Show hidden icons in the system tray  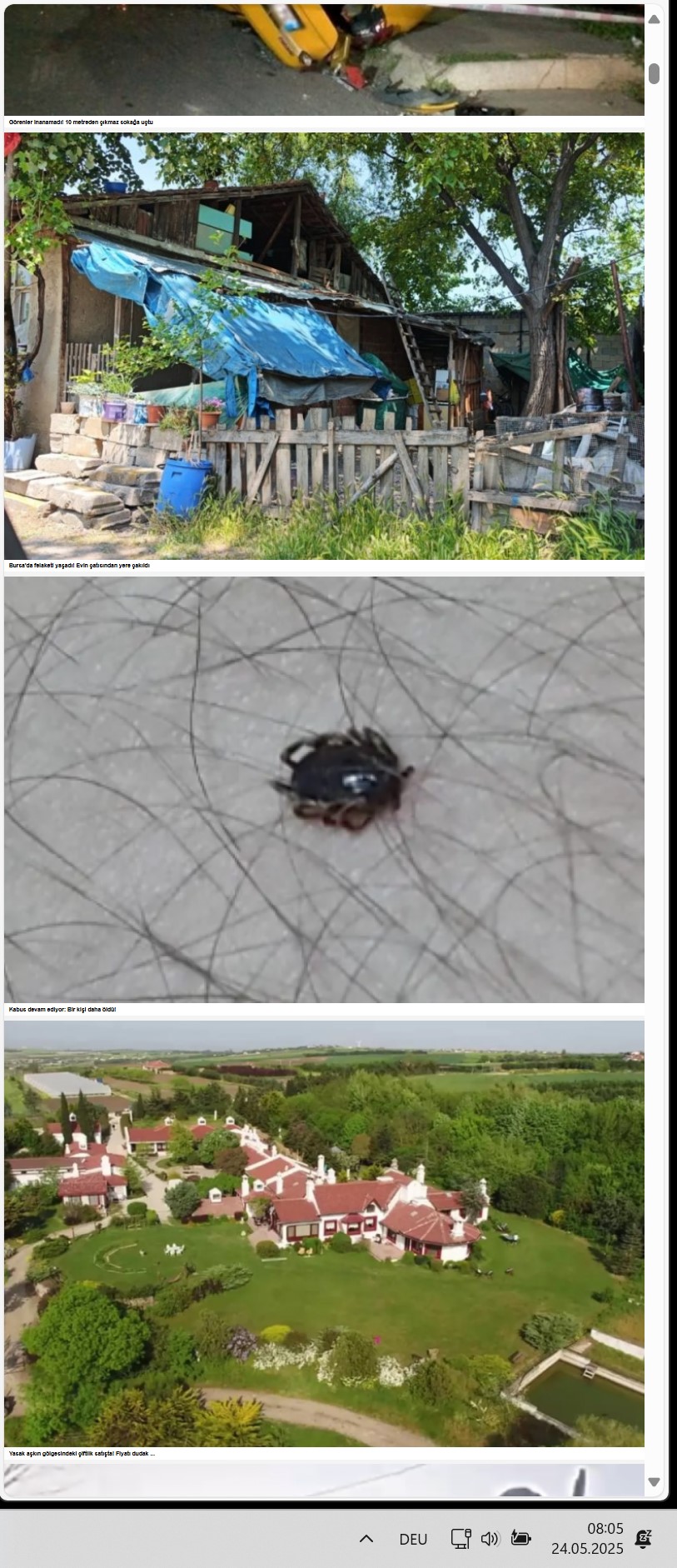coord(366,1539)
